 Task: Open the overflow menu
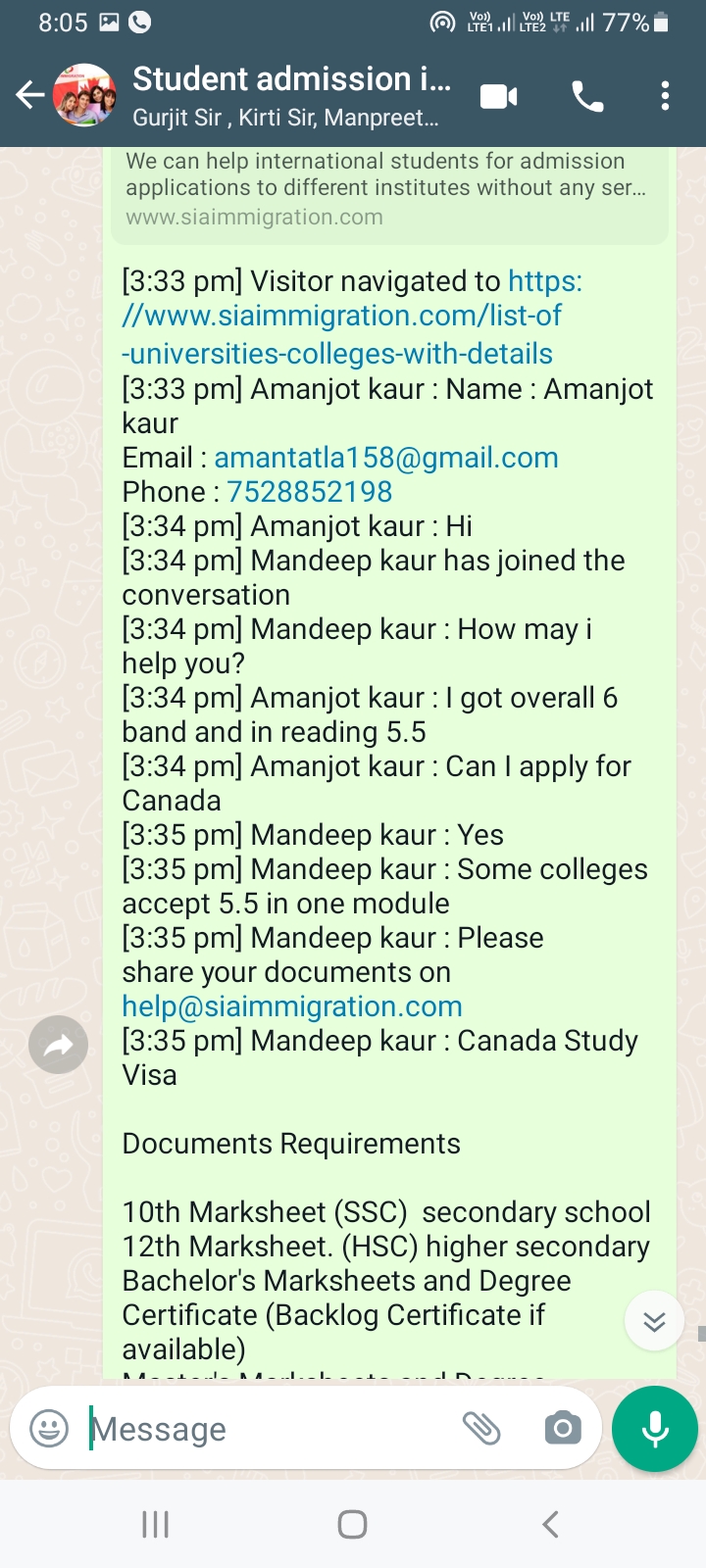(665, 96)
